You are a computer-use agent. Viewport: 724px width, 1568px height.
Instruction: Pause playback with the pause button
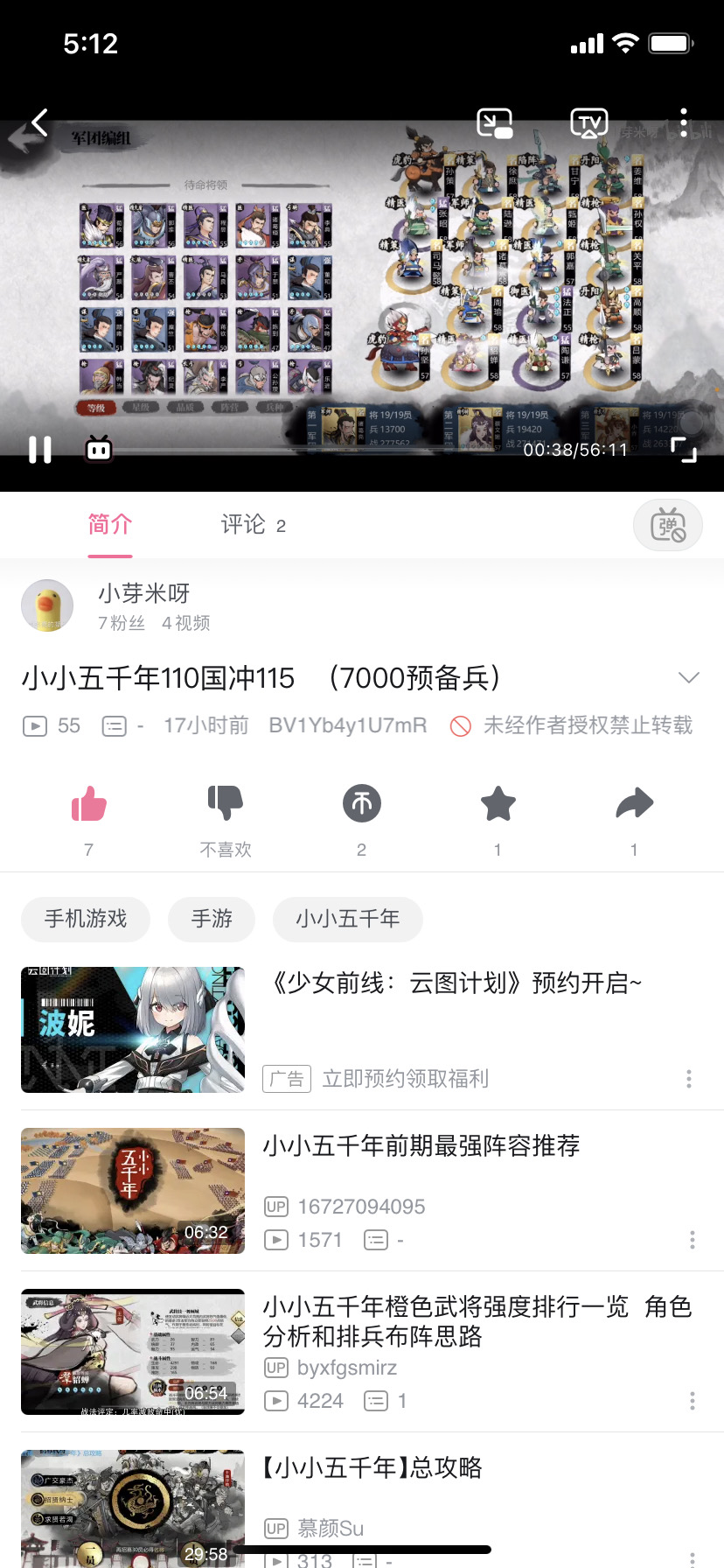pos(39,449)
